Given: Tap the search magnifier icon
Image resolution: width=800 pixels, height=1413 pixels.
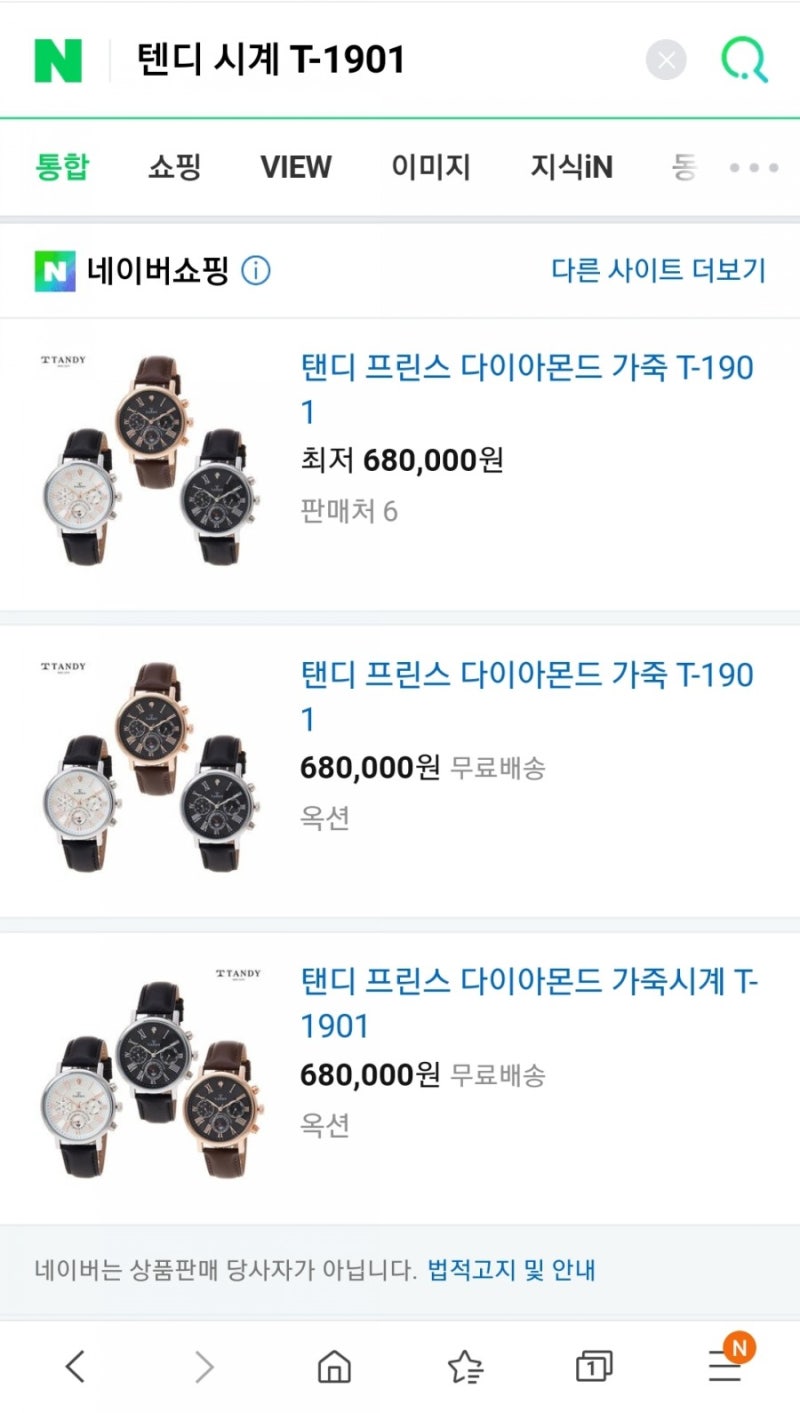Looking at the screenshot, I should coord(744,60).
